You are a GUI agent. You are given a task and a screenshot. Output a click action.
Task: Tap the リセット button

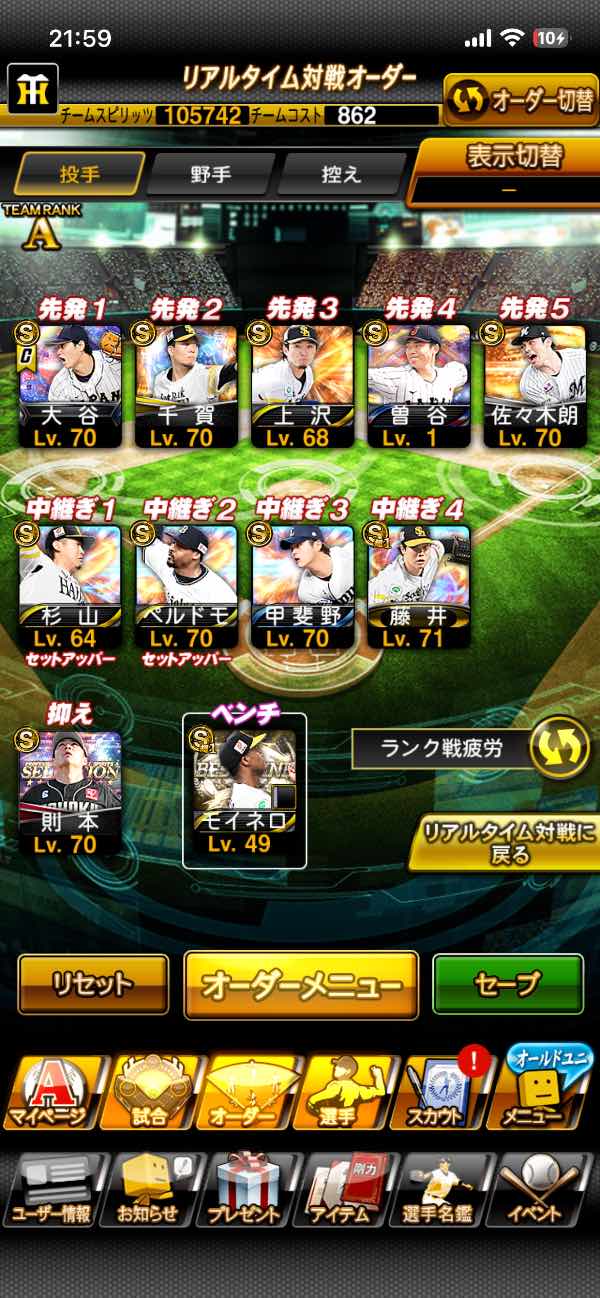click(93, 984)
